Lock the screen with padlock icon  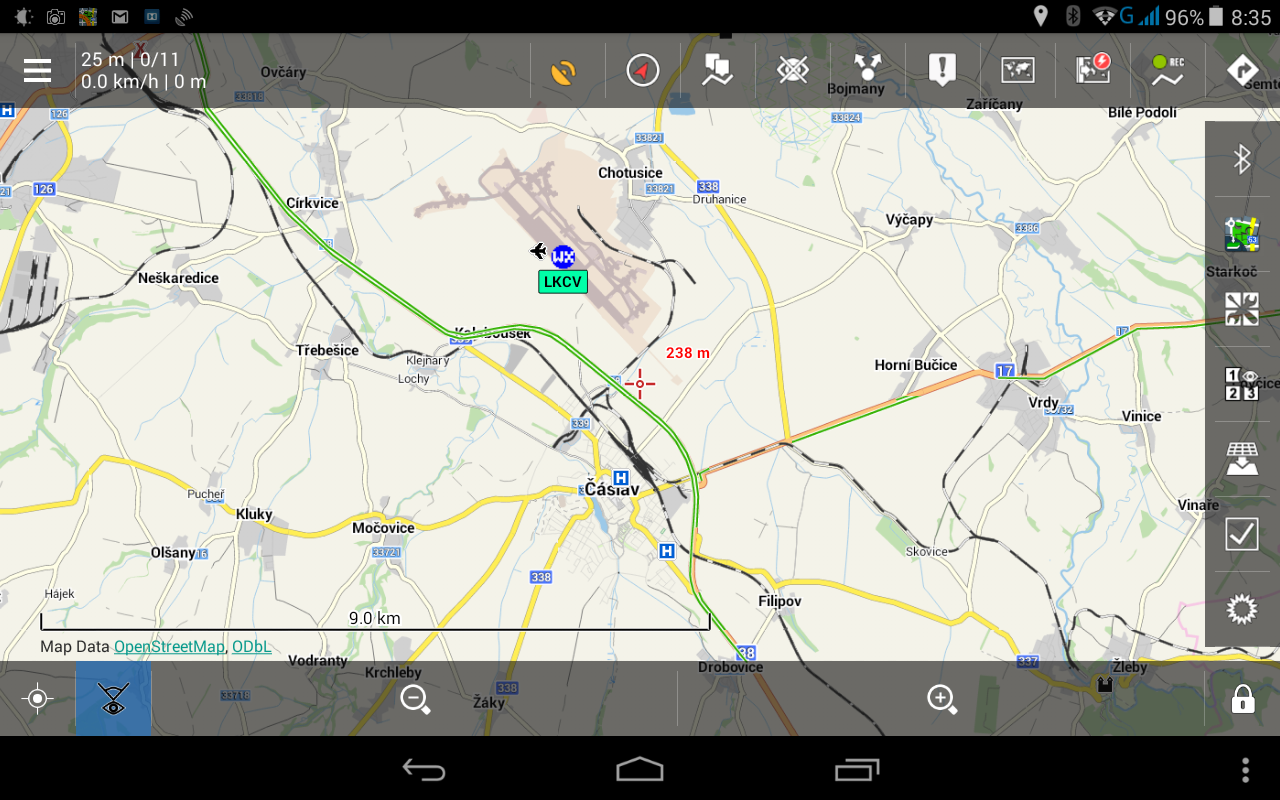pos(1242,699)
